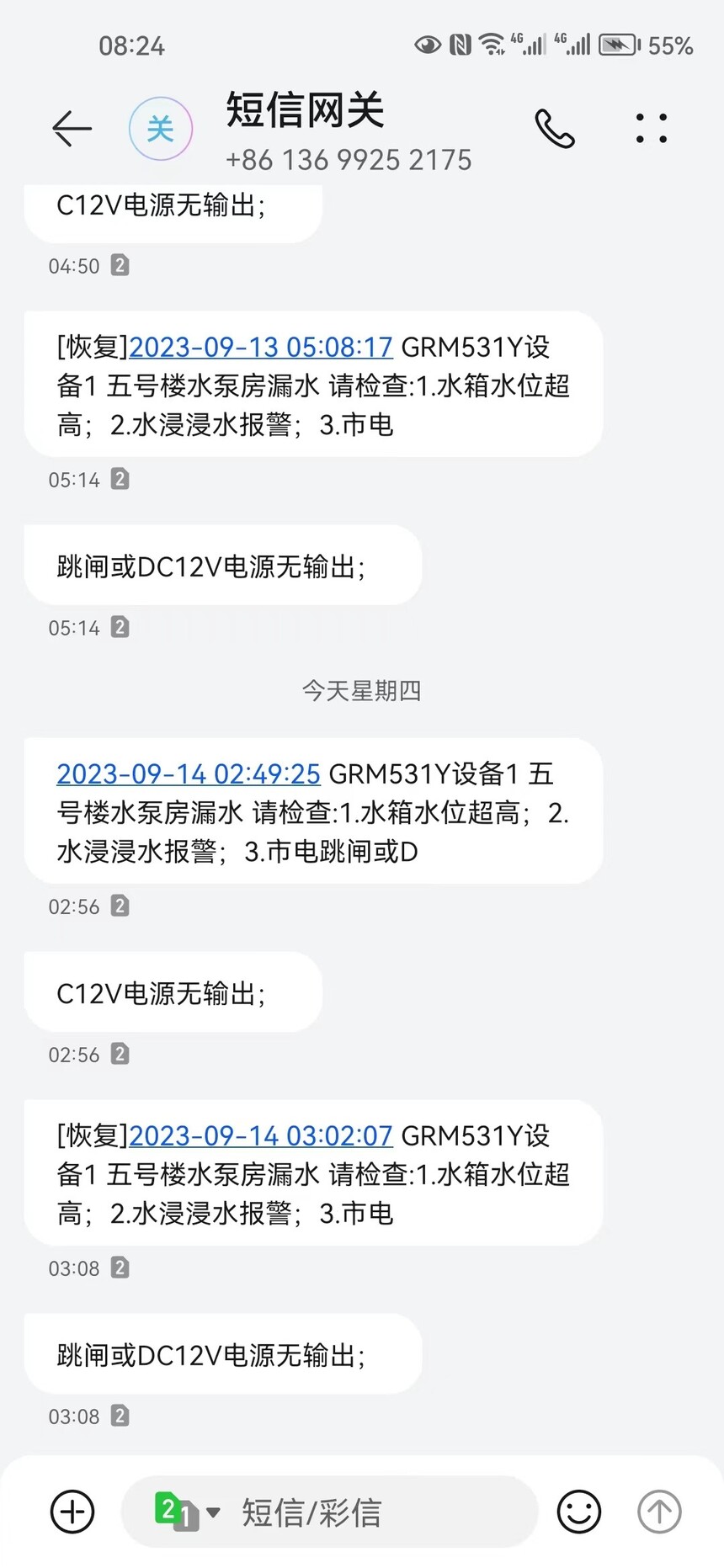Tap the number +86 136 9925 2175
Screen dimensions: 724x1568
348,159
